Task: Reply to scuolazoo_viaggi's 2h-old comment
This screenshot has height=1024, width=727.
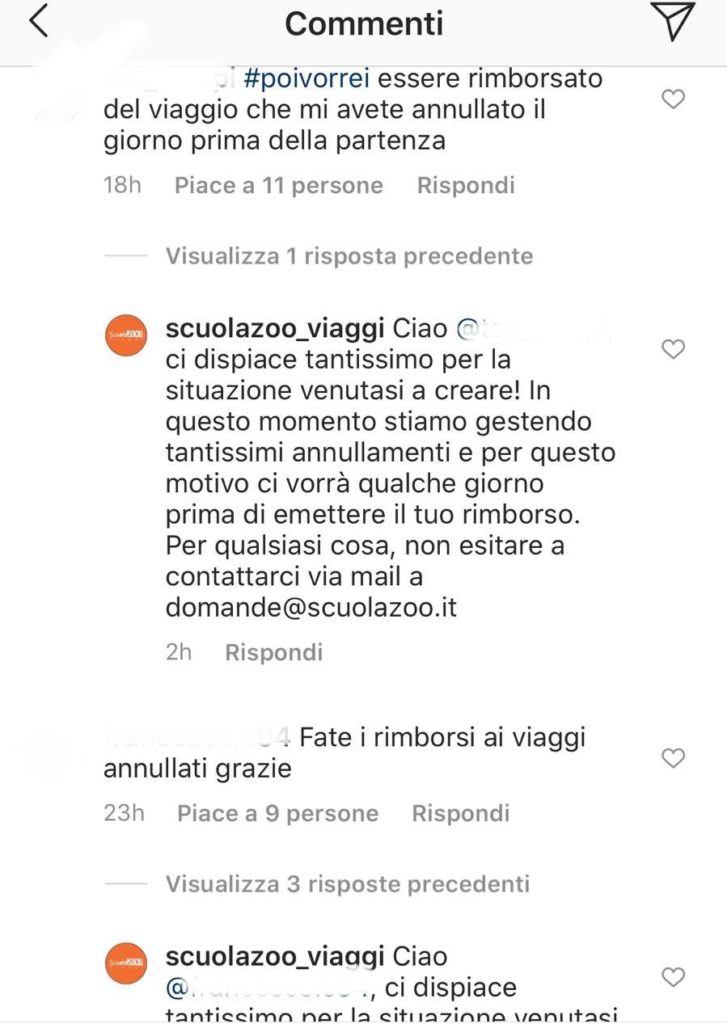Action: coord(273,652)
